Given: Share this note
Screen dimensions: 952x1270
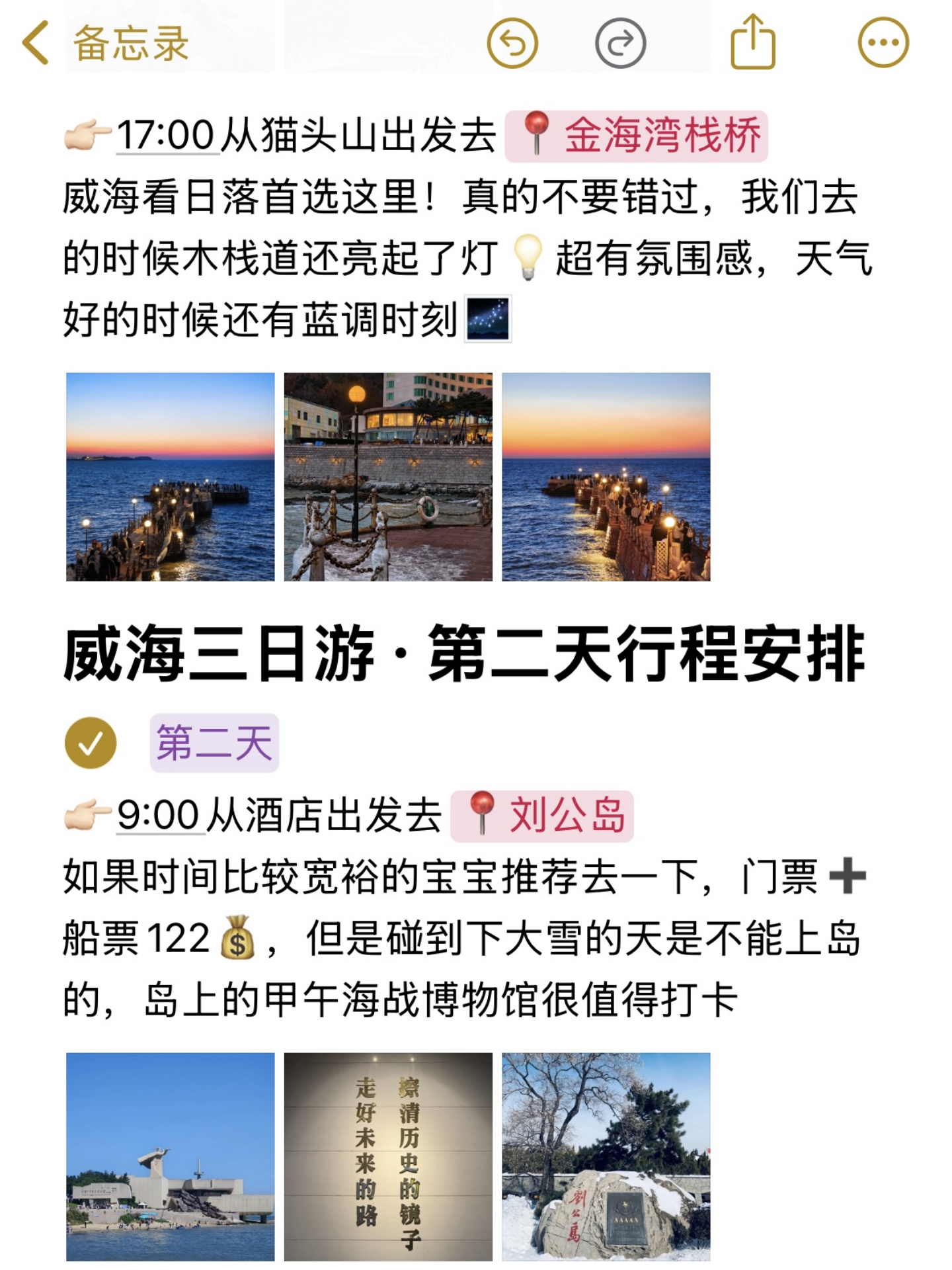Looking at the screenshot, I should (752, 42).
